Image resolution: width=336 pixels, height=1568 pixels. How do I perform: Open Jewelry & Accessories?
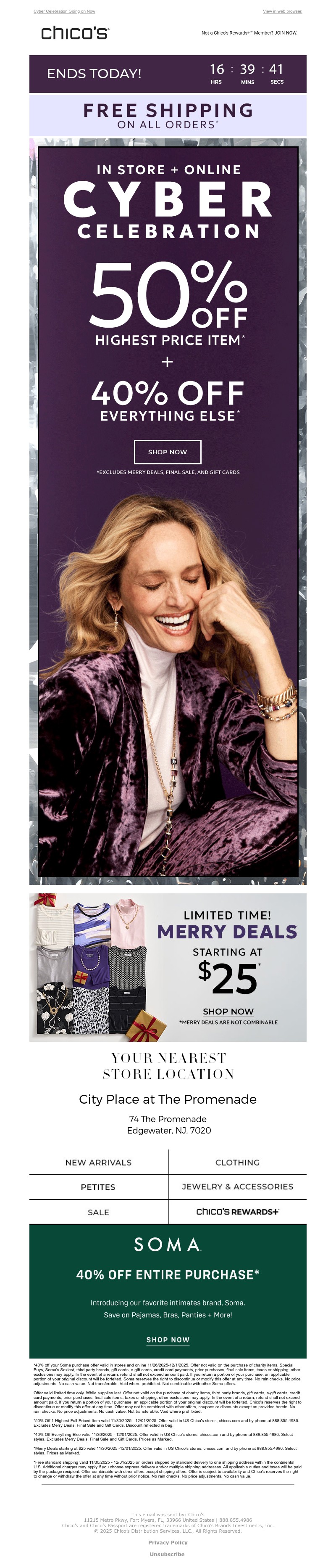click(x=237, y=1187)
